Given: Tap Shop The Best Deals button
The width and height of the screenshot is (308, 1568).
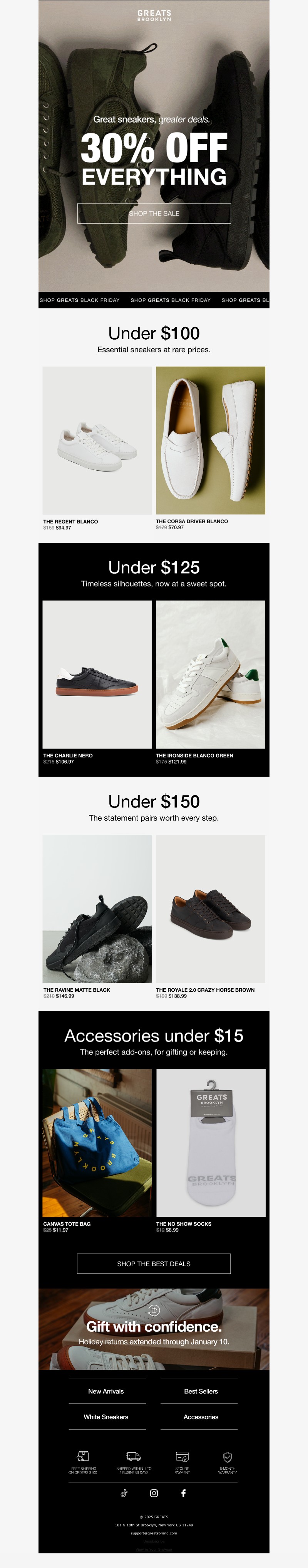Looking at the screenshot, I should click(154, 1263).
